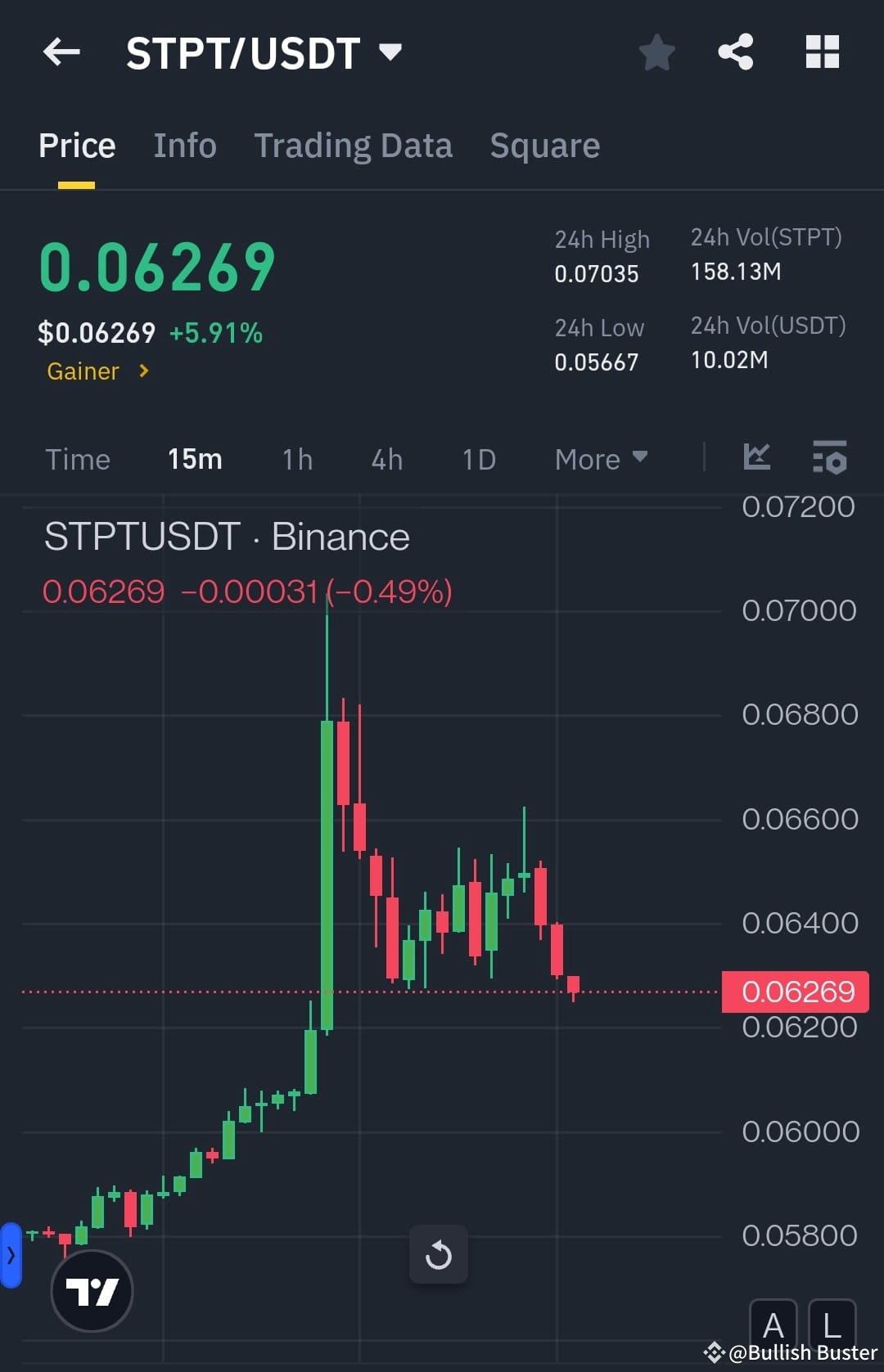Viewport: 884px width, 1372px height.
Task: Switch to the Trading Data tab
Action: tap(354, 144)
